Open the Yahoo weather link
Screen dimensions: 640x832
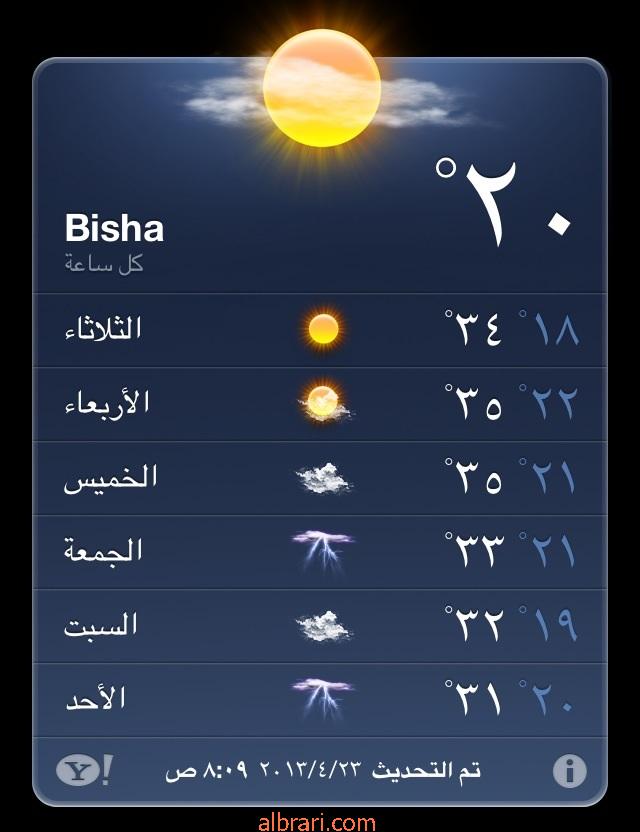(84, 770)
